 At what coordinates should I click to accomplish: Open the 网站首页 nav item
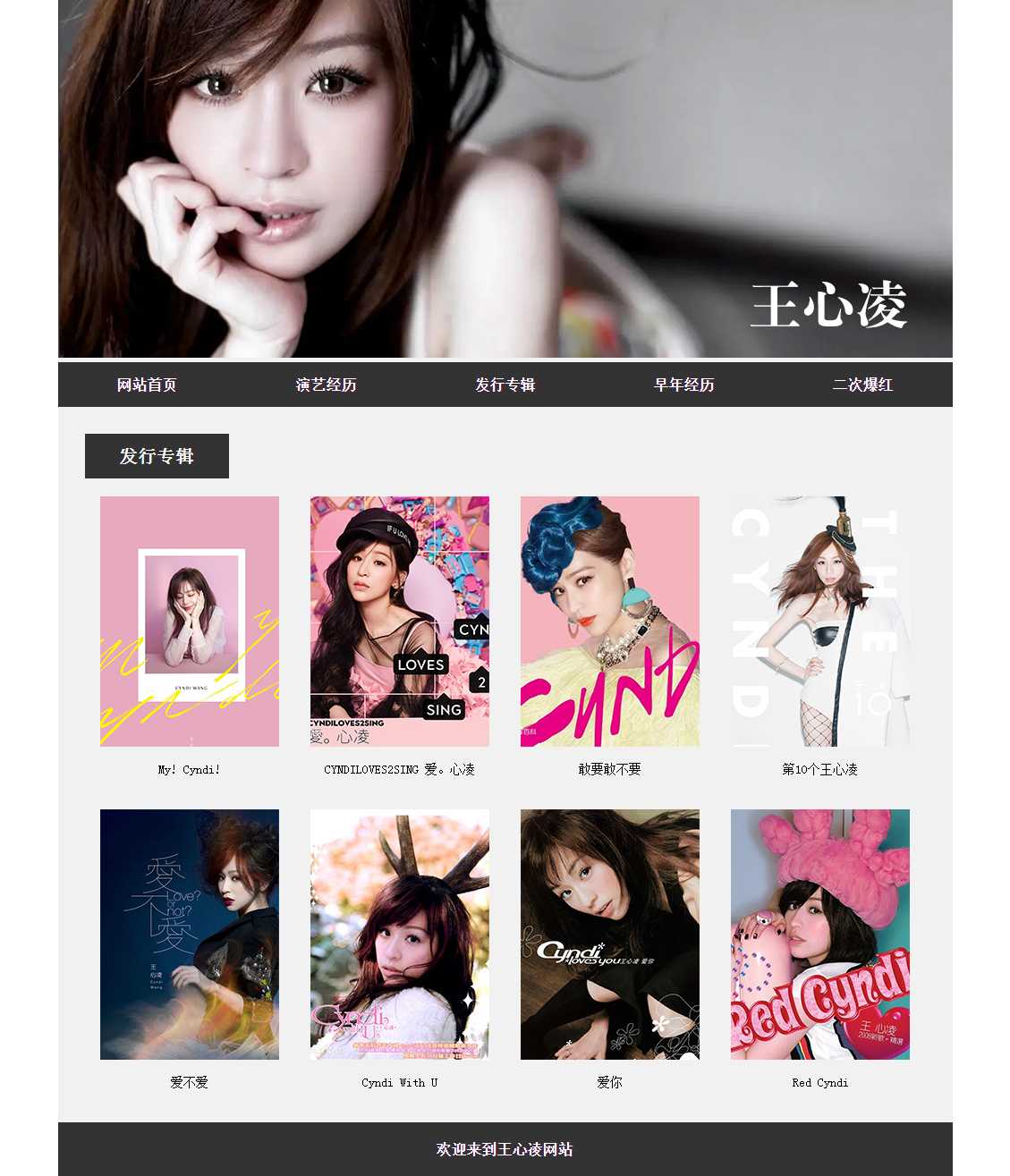point(148,385)
